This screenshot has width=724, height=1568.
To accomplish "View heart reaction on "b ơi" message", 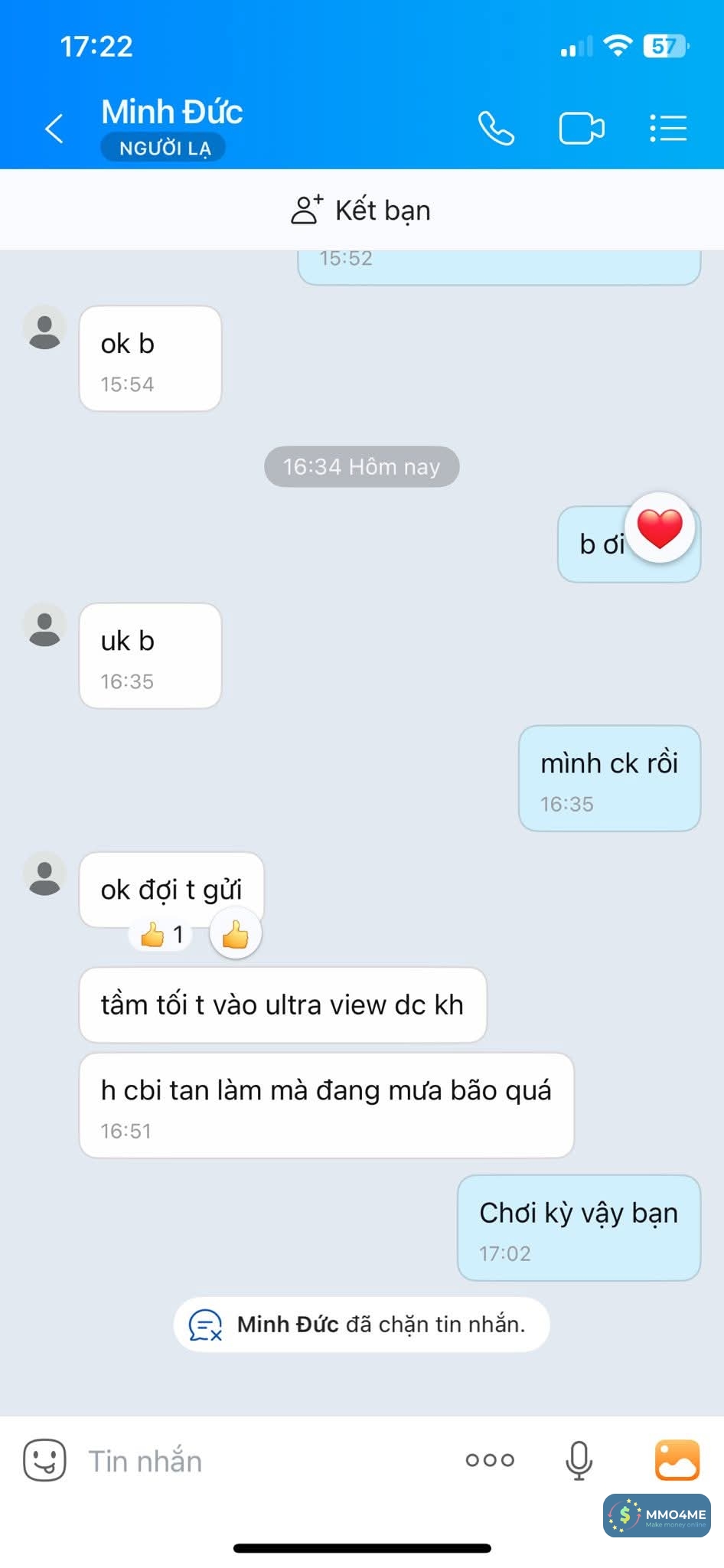I will 660,528.
